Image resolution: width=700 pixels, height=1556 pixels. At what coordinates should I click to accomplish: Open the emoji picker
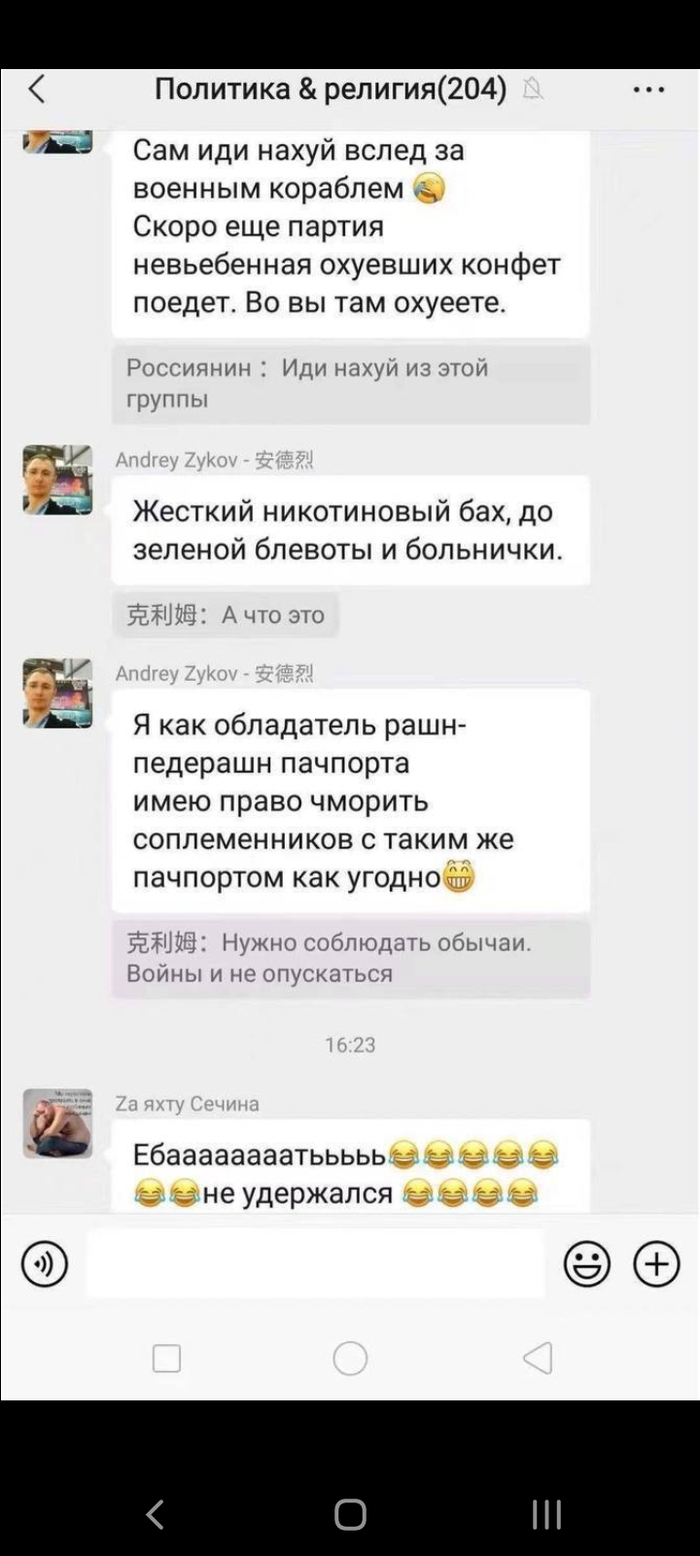pos(587,1266)
